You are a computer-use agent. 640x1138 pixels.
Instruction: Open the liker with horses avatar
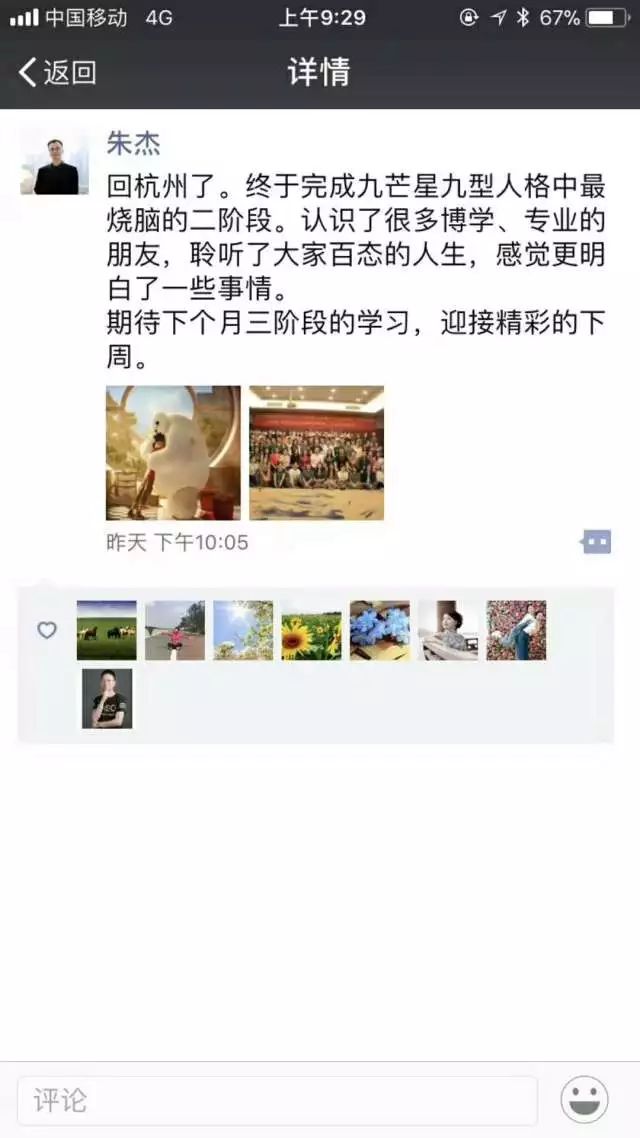107,630
